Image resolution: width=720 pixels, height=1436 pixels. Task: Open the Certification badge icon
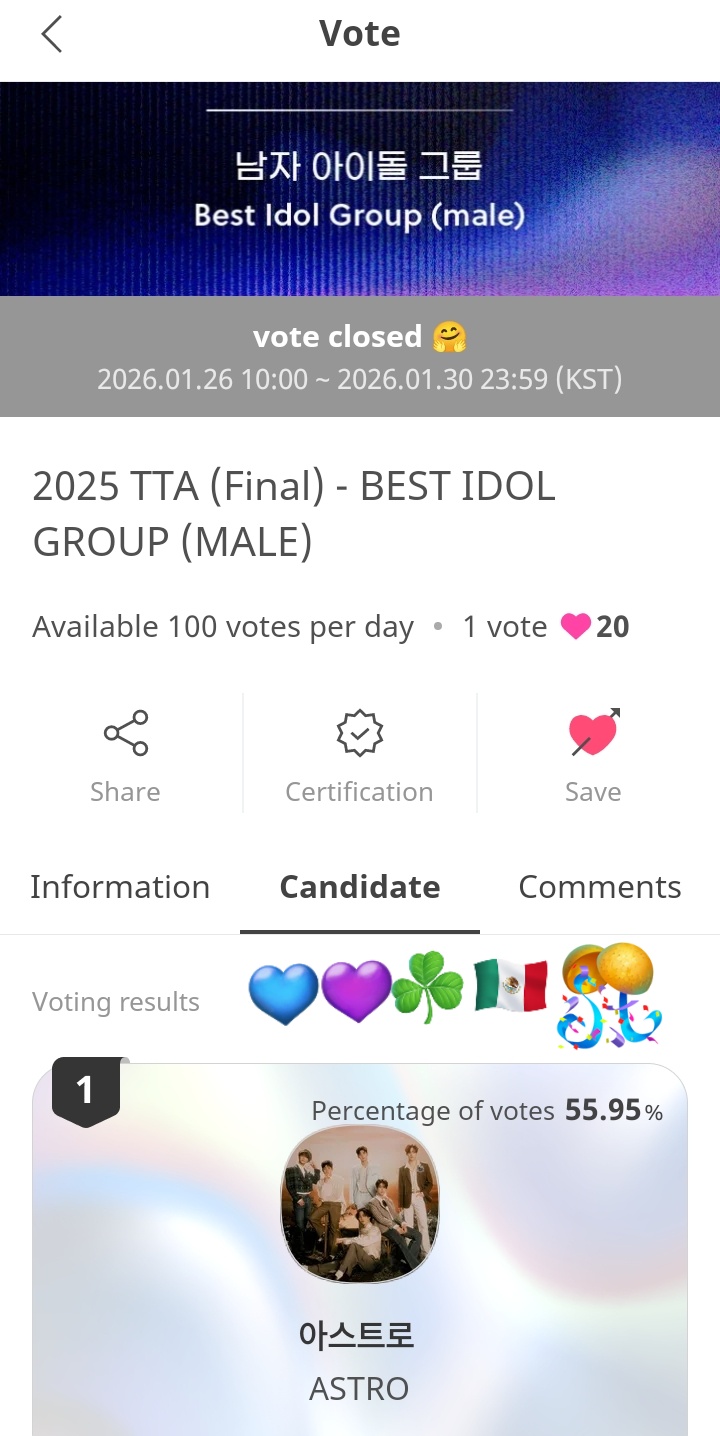coord(359,732)
